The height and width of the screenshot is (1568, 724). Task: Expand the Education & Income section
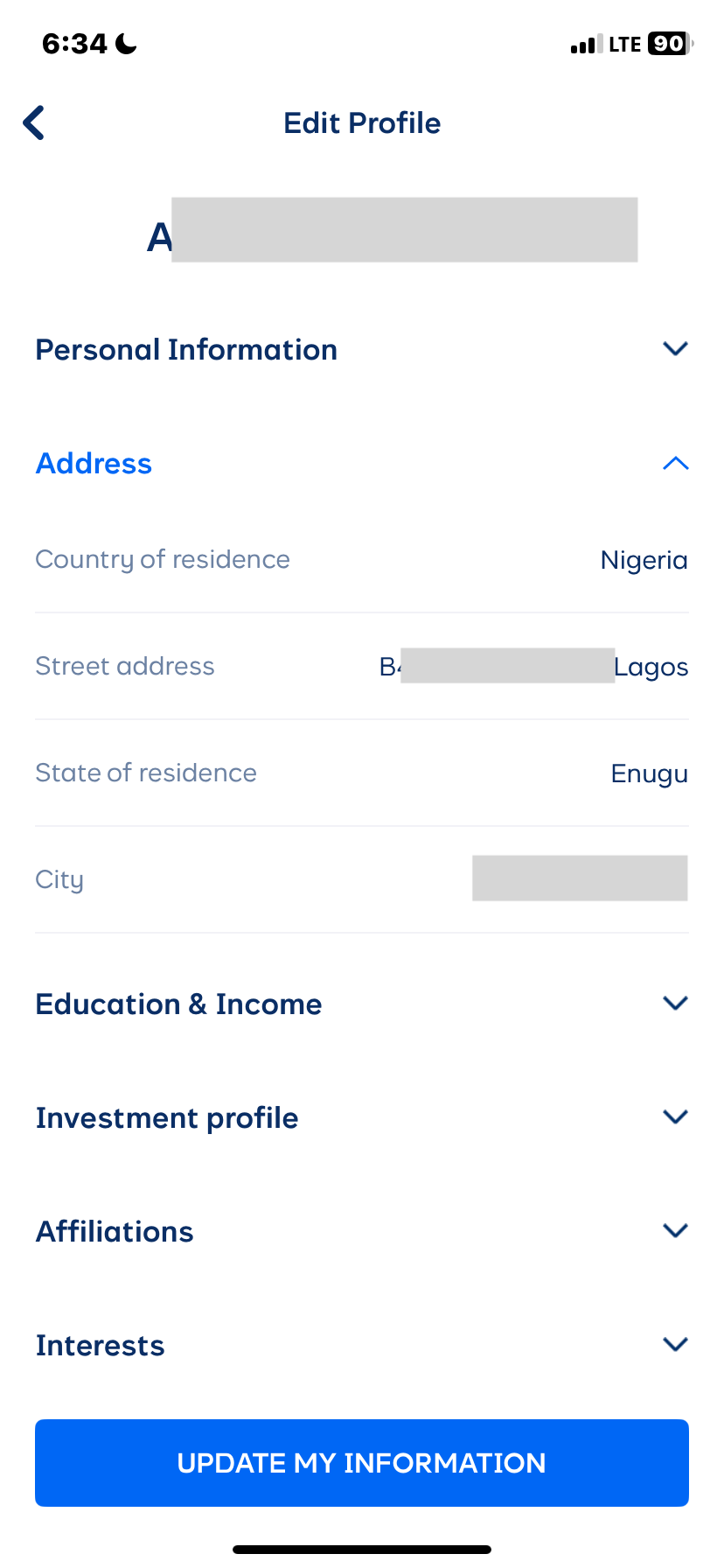pos(674,1003)
